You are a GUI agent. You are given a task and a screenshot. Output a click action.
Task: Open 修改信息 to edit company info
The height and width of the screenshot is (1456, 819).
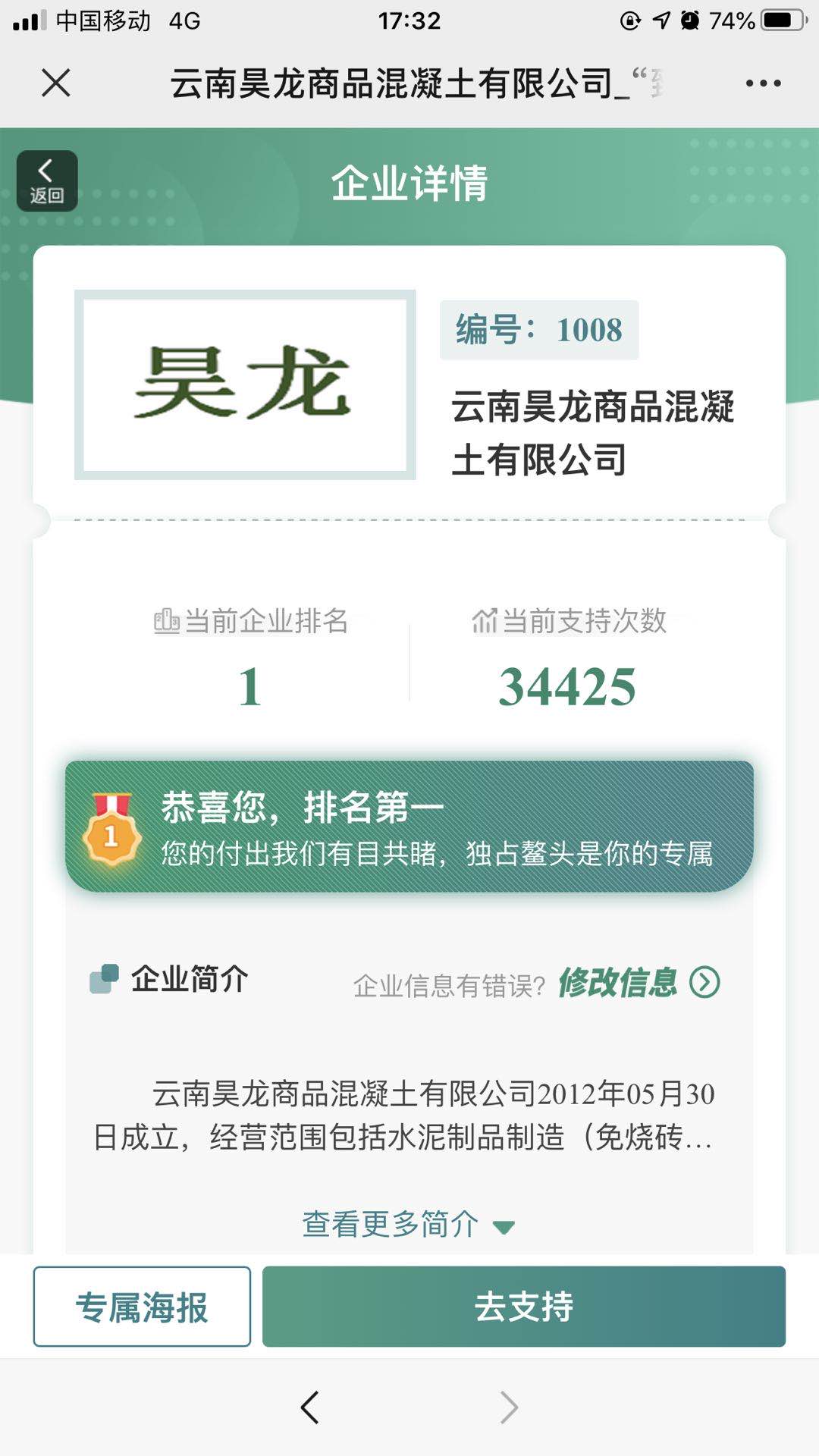[639, 983]
